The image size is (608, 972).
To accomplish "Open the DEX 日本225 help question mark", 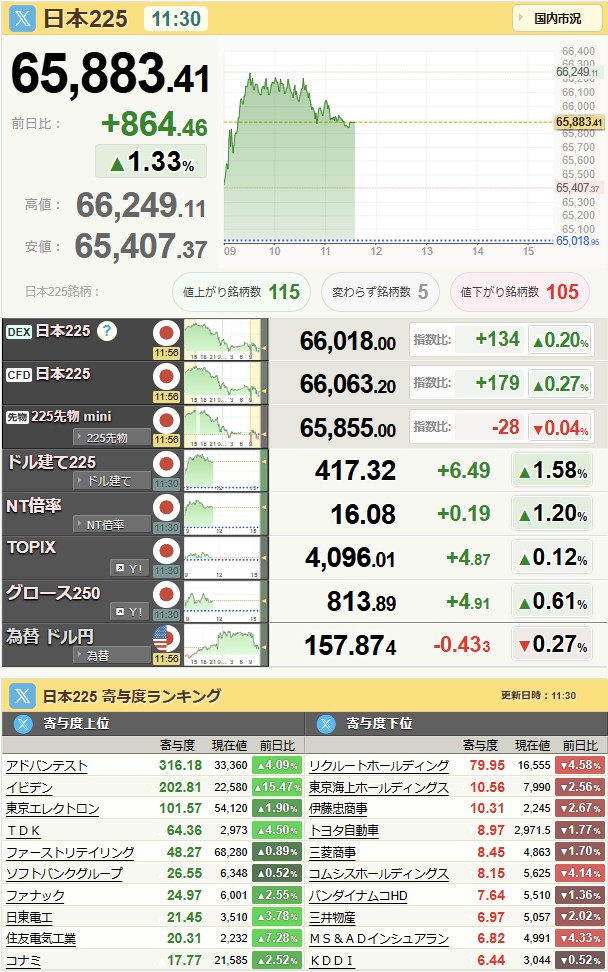I will tap(107, 331).
